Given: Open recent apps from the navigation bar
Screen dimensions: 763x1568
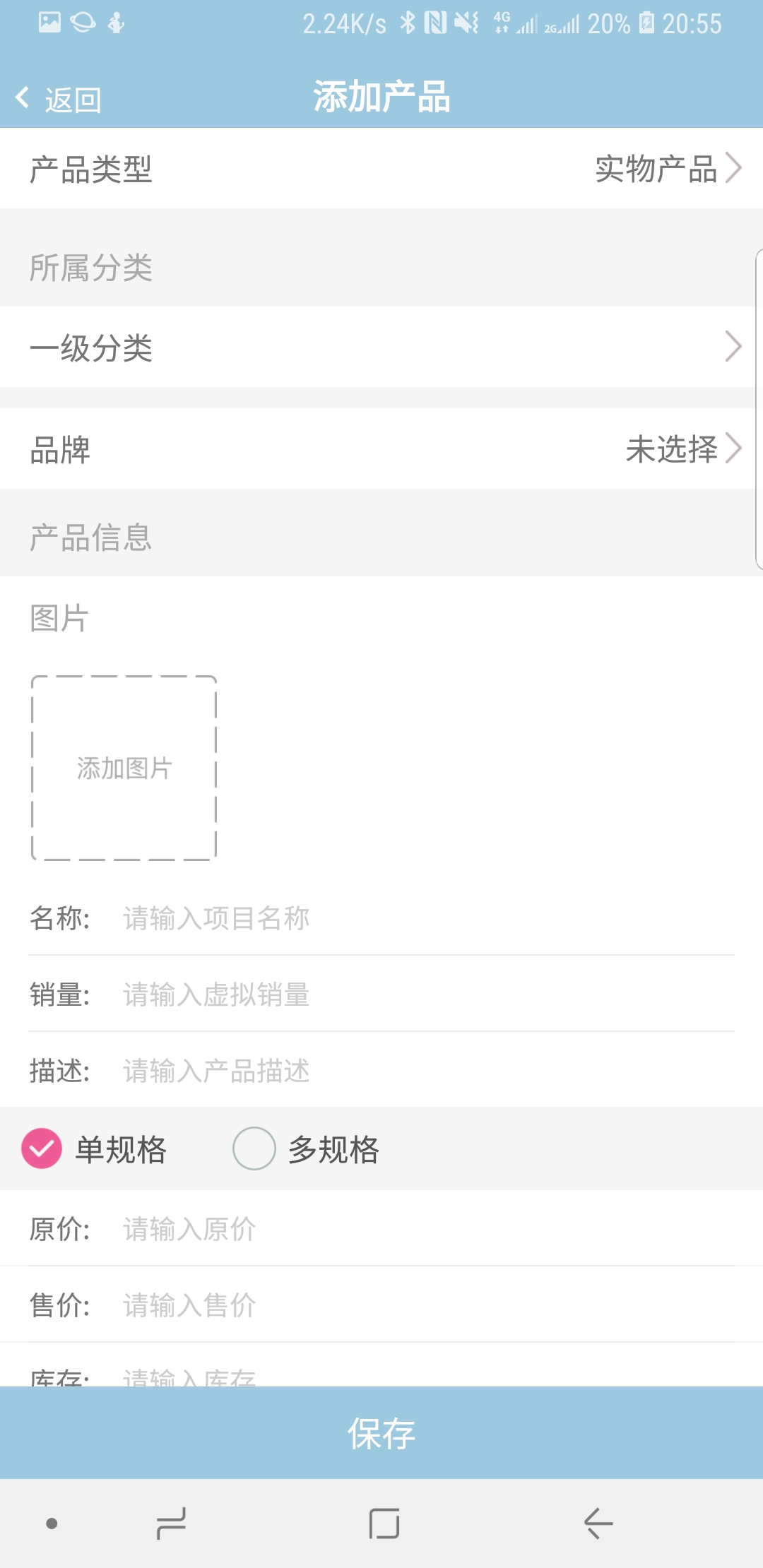Looking at the screenshot, I should [x=171, y=1524].
